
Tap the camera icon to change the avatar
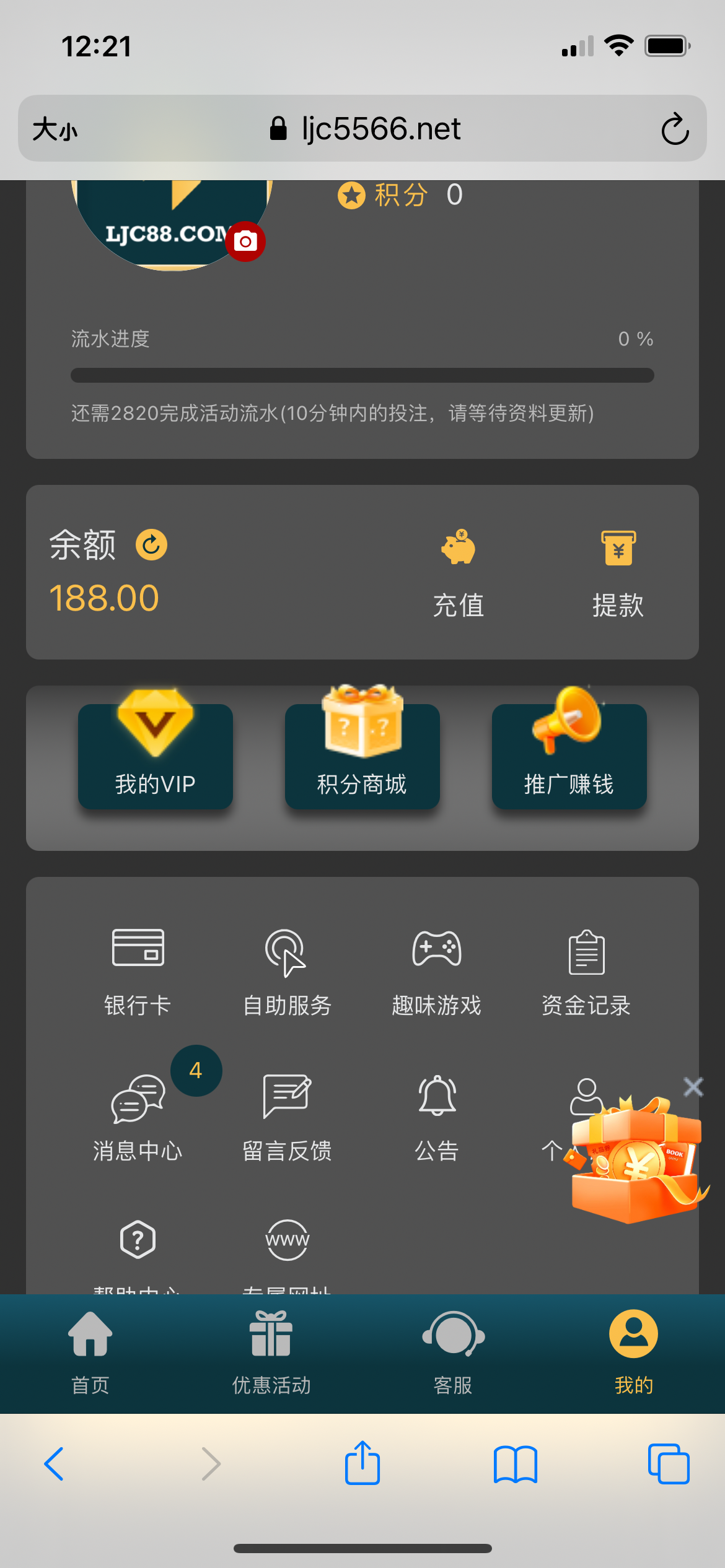tap(245, 241)
